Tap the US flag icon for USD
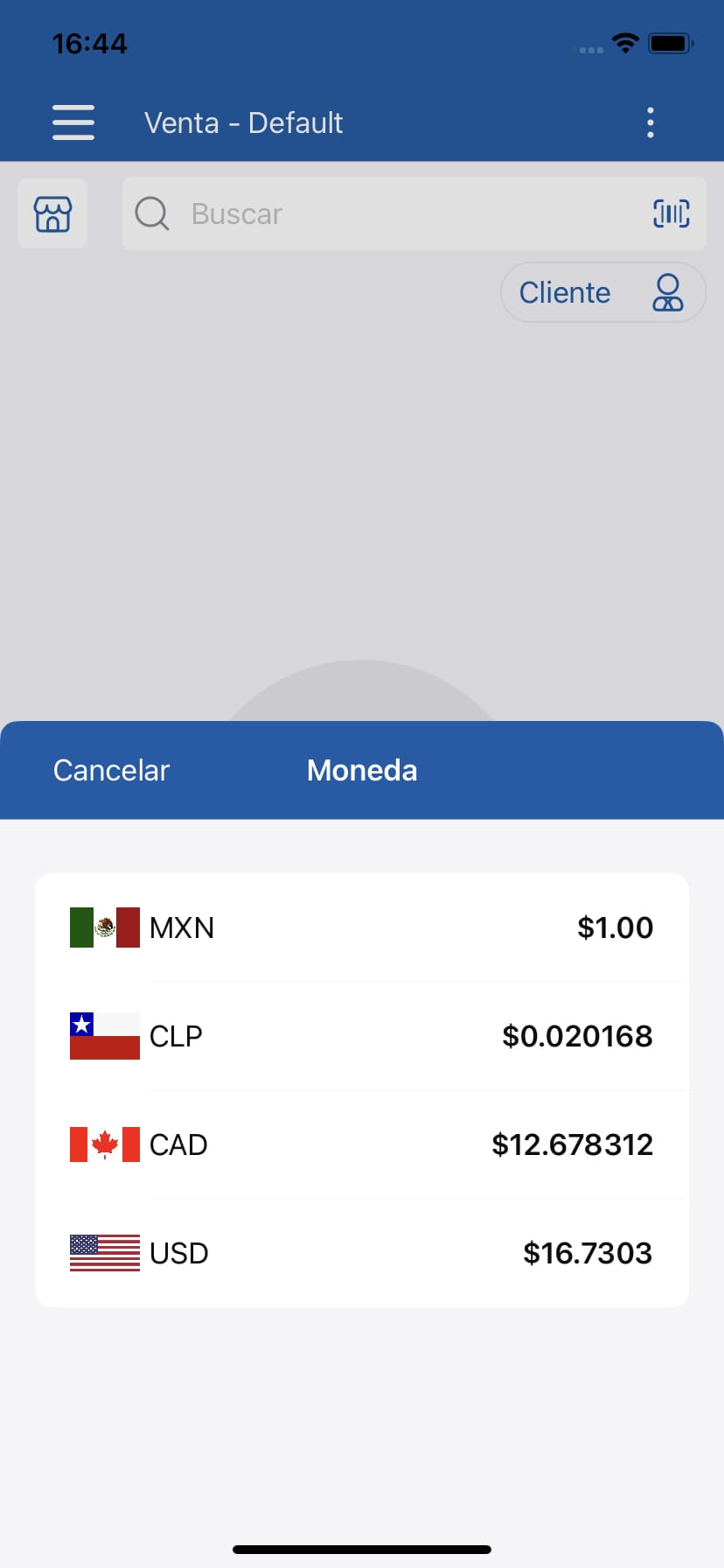This screenshot has height=1568, width=724. click(103, 1253)
